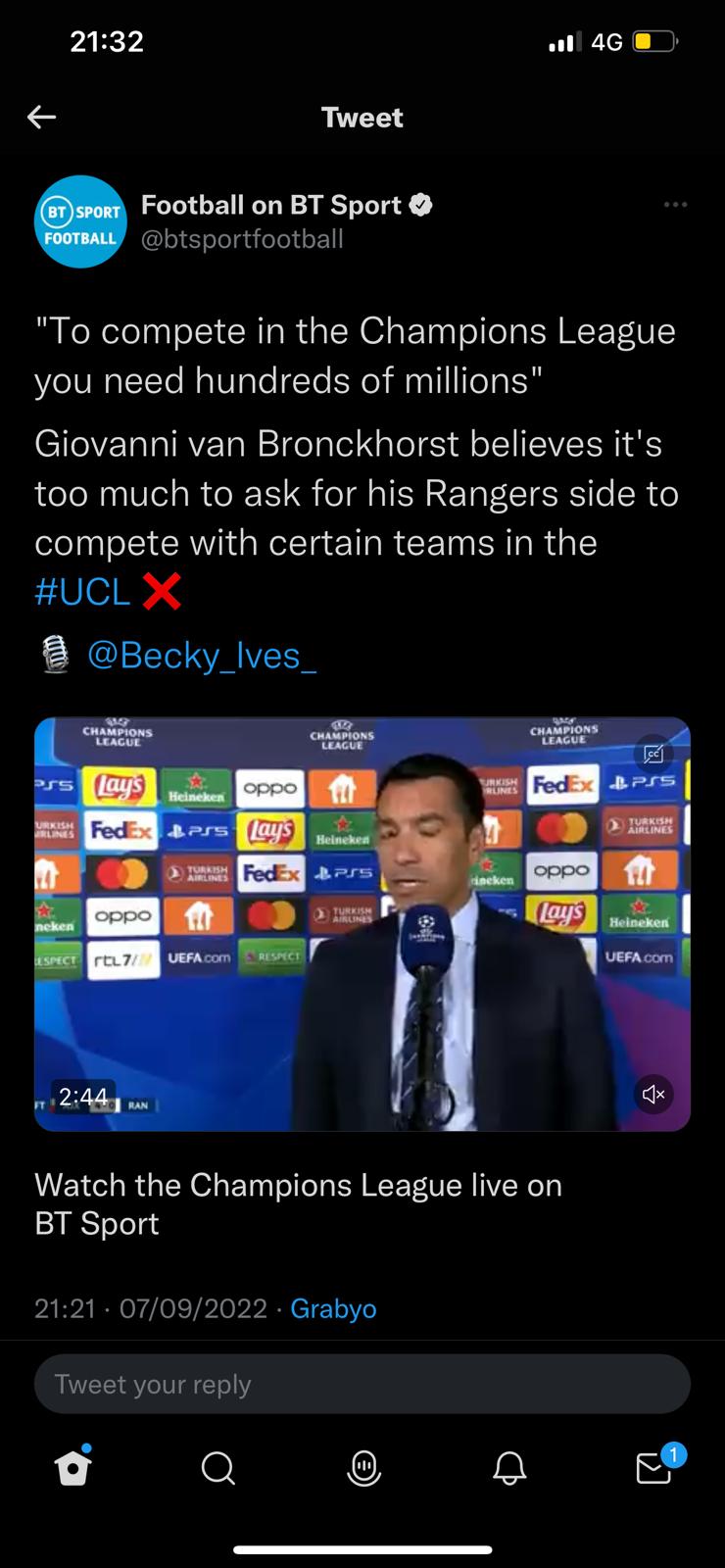Switch to the Search tab
The width and height of the screenshot is (725, 1568).
(x=217, y=1467)
